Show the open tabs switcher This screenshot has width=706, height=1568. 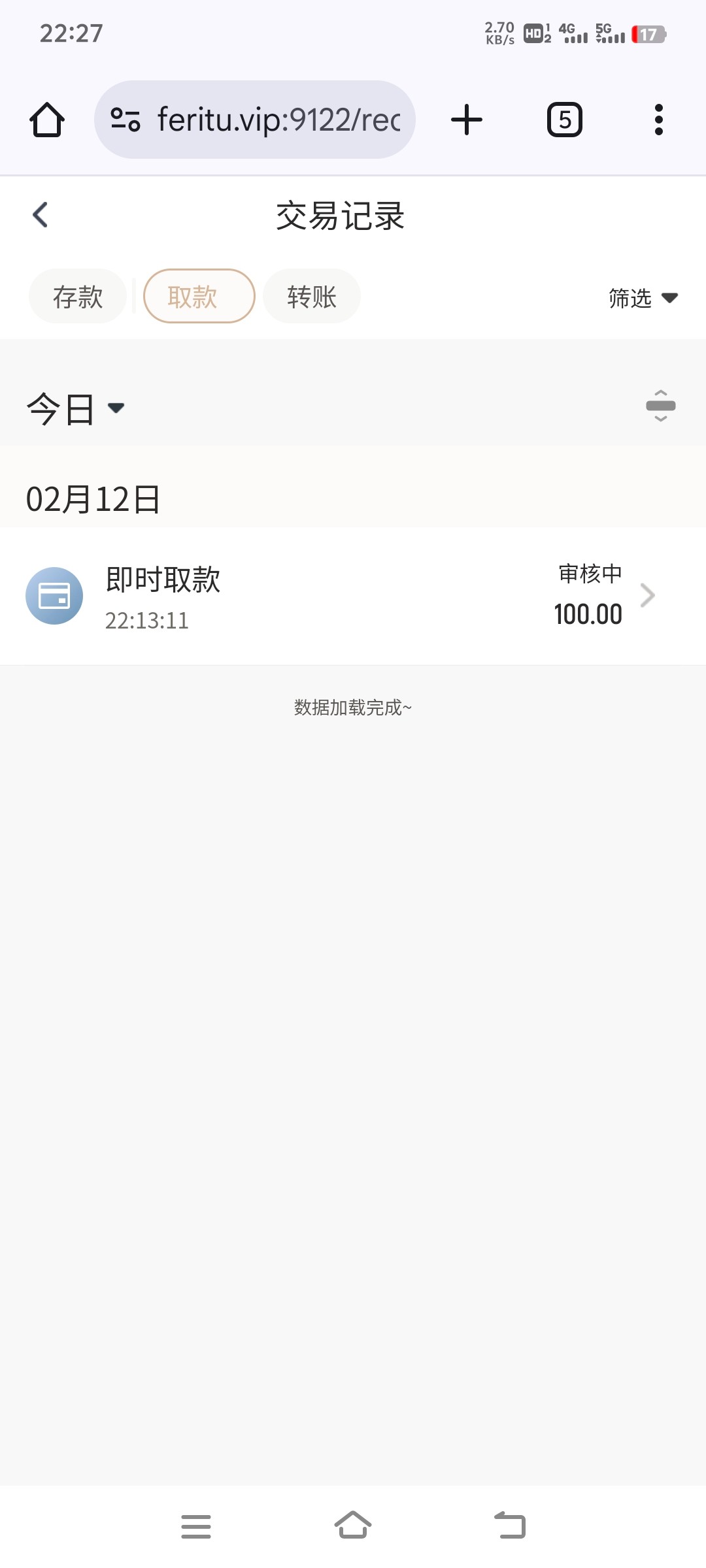(565, 120)
